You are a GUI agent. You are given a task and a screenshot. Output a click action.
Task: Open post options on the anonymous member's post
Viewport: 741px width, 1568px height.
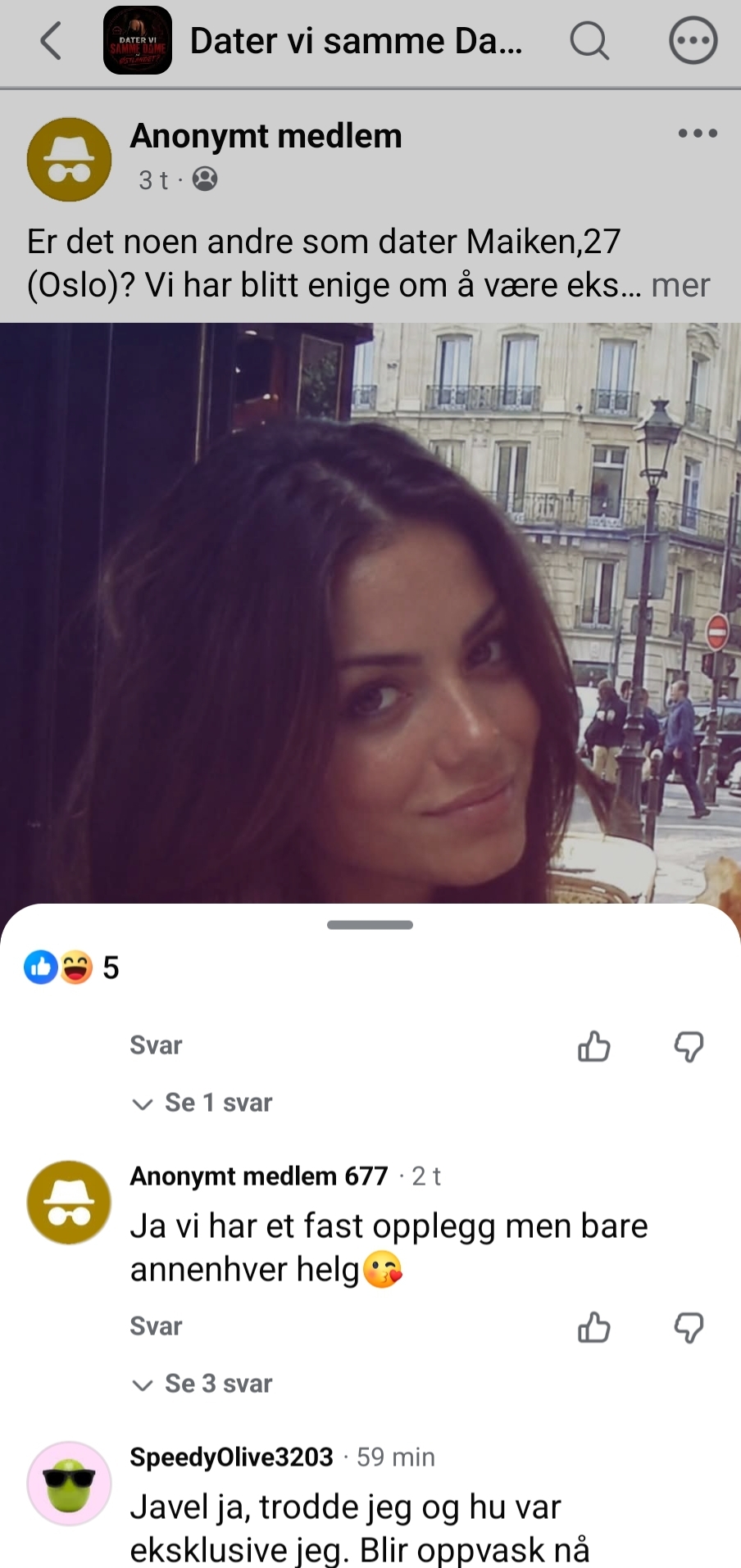[x=698, y=134]
